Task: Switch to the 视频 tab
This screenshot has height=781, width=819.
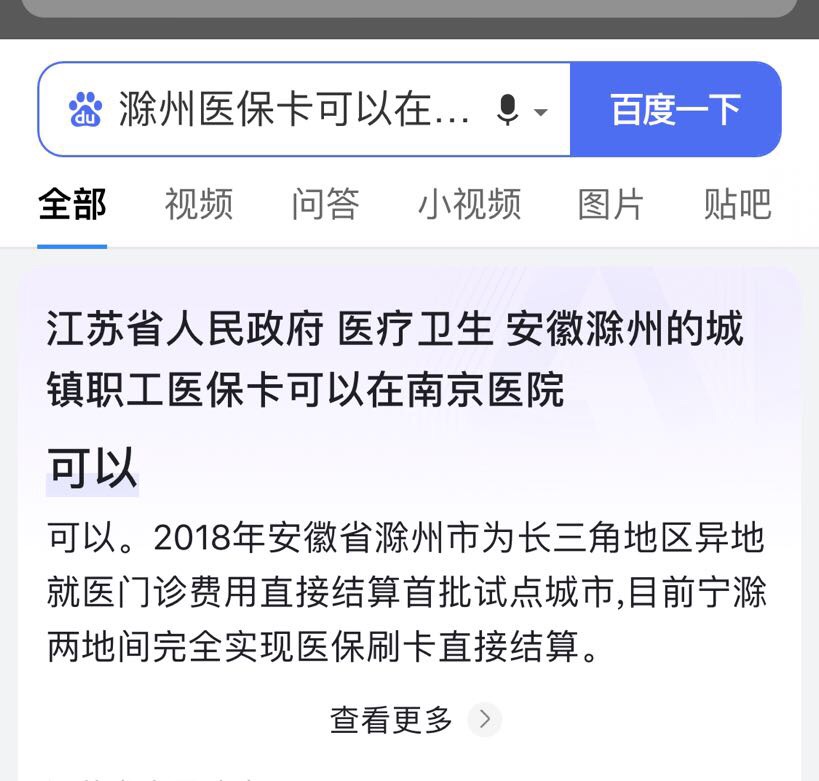Action: (x=198, y=204)
